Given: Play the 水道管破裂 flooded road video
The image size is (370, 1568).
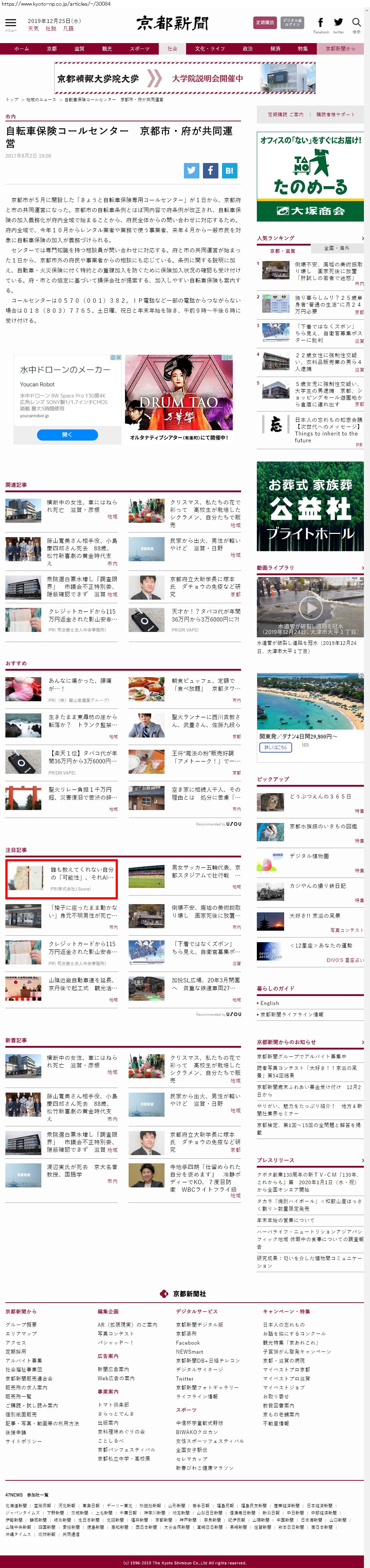Looking at the screenshot, I should pyautogui.click(x=310, y=607).
